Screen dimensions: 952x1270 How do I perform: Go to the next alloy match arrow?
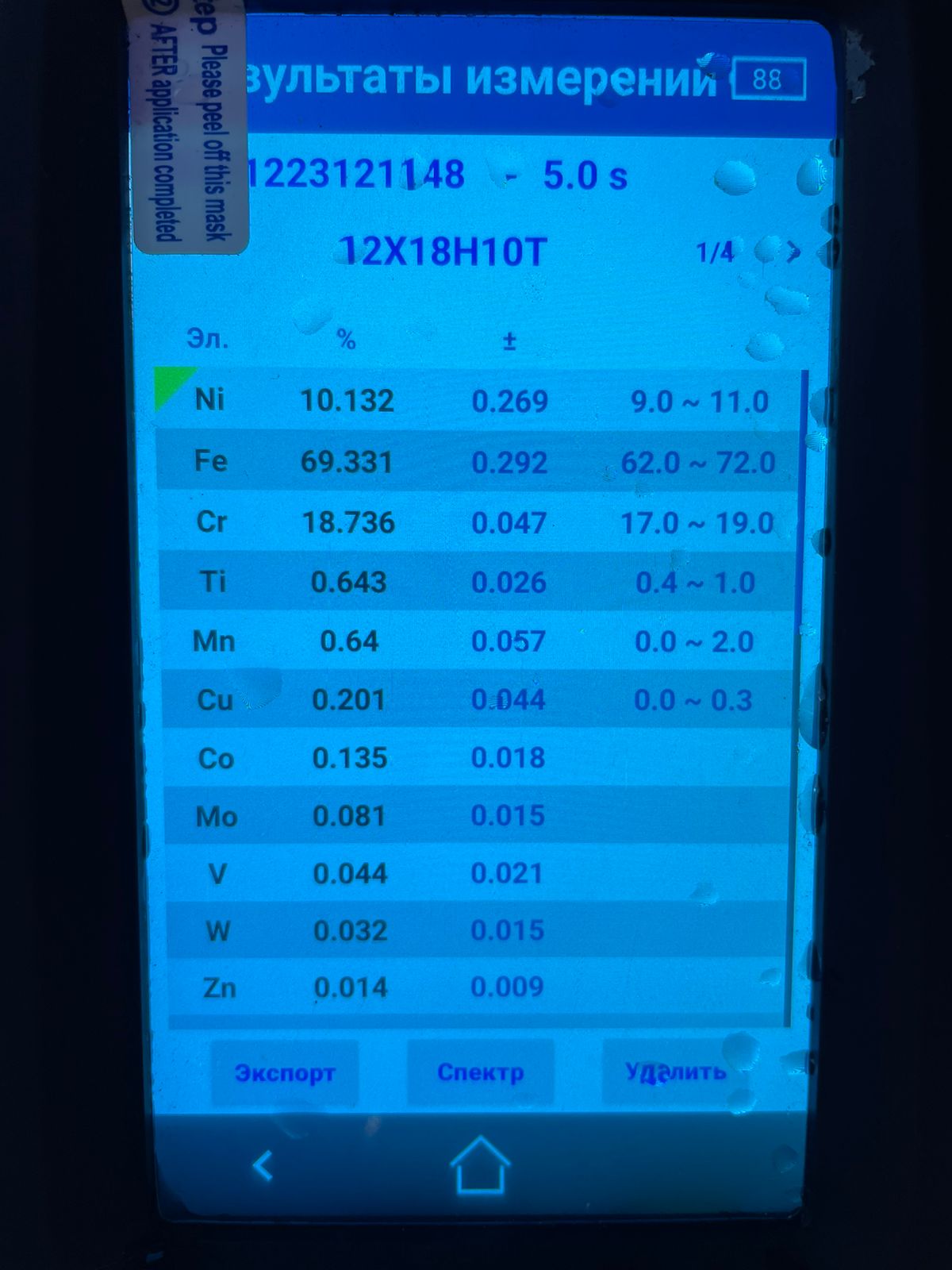[x=794, y=253]
